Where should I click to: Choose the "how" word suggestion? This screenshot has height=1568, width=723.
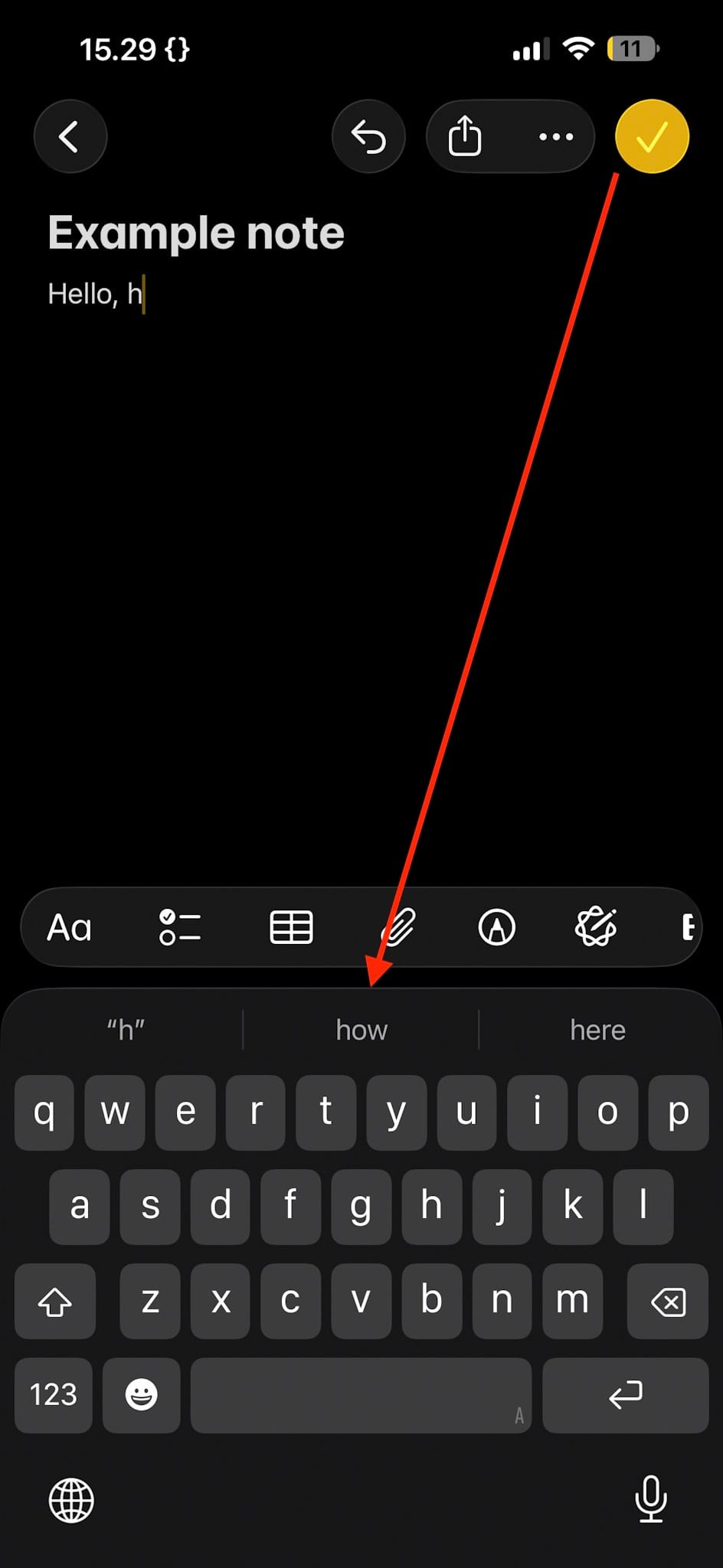click(x=361, y=1031)
